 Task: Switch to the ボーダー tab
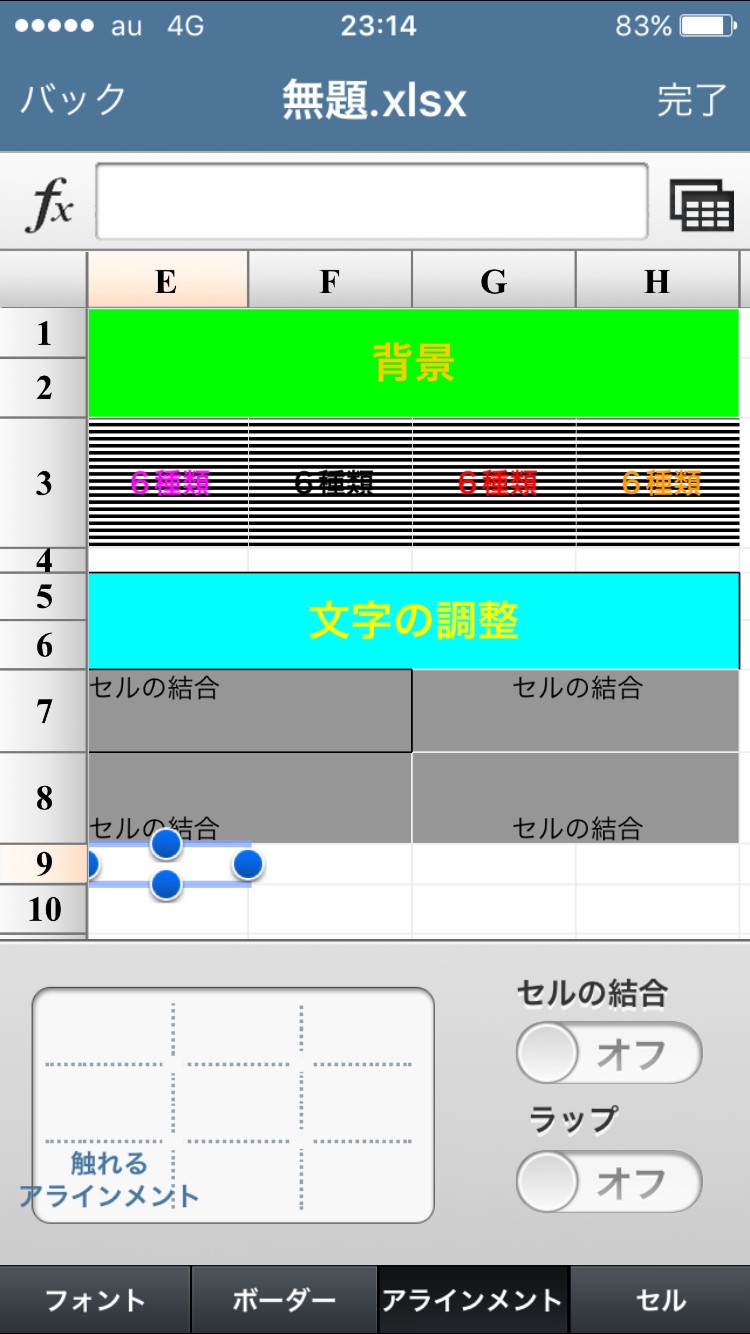coord(284,1299)
